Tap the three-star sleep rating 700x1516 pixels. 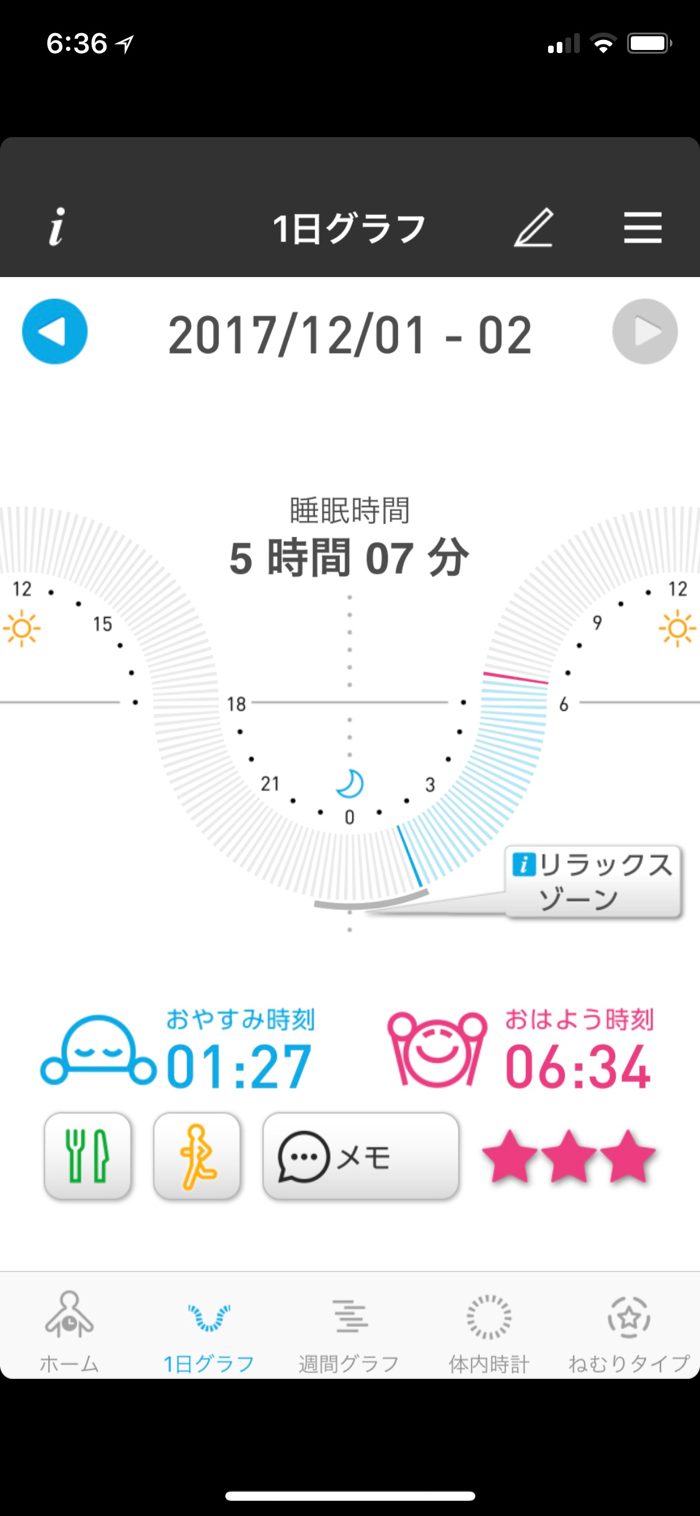click(x=568, y=1158)
